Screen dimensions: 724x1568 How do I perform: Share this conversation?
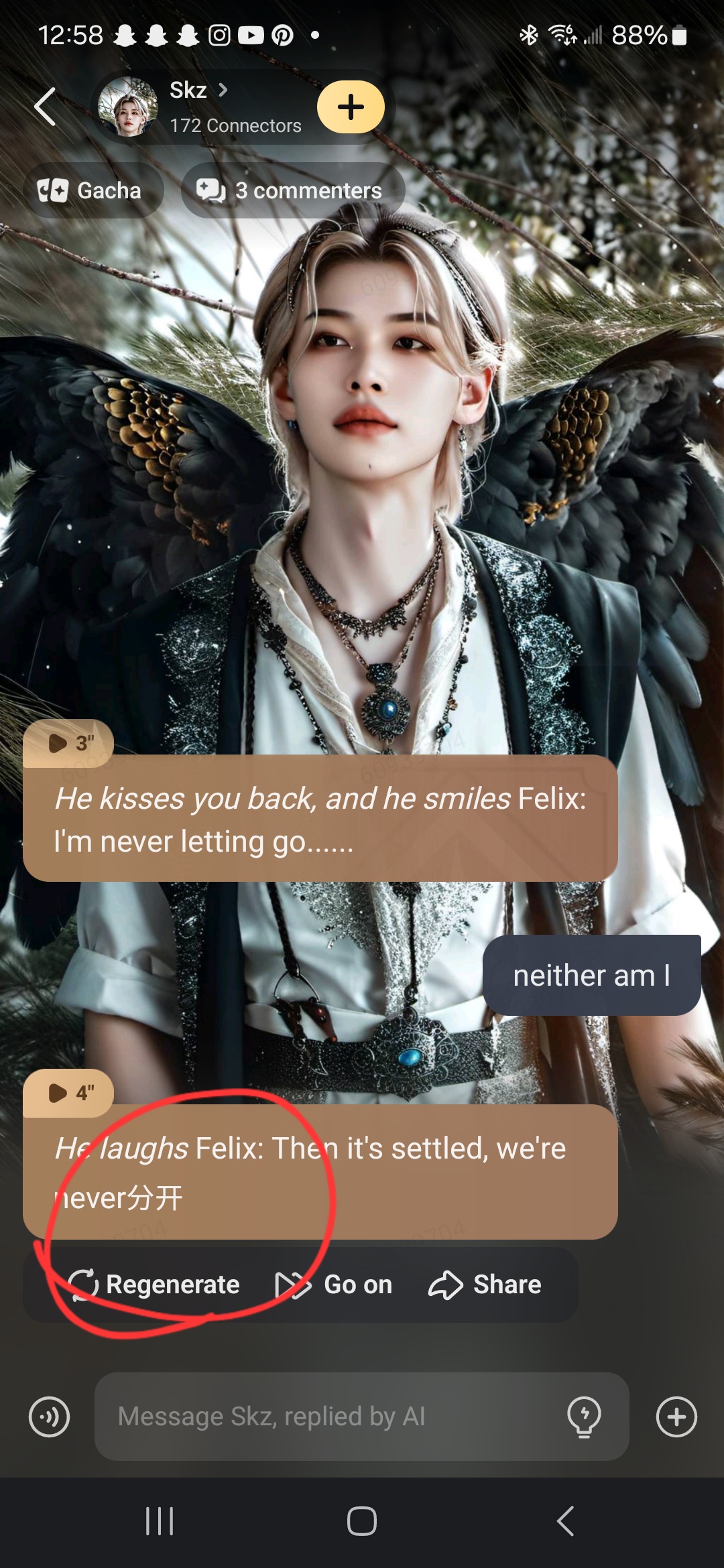pyautogui.click(x=485, y=1285)
